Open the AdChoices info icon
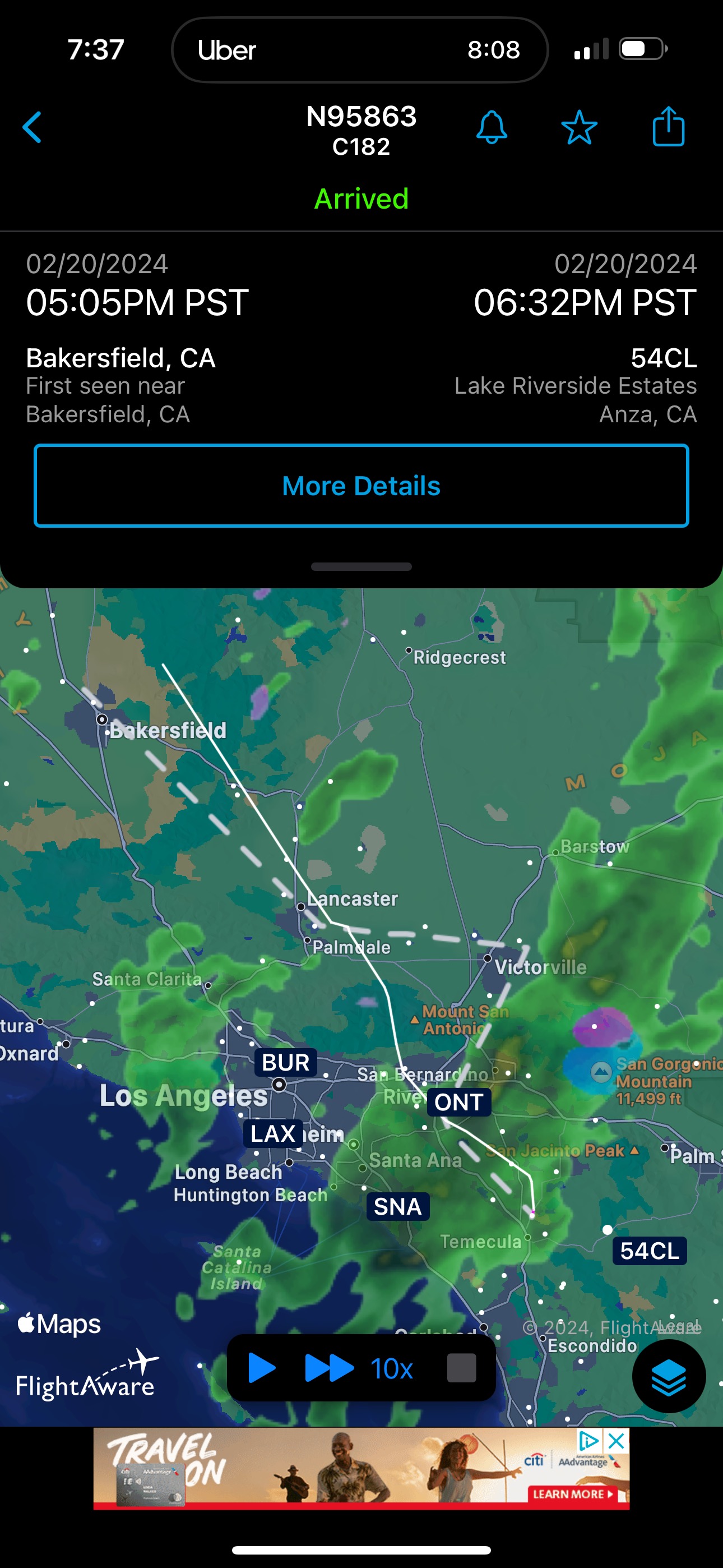The width and height of the screenshot is (723, 1568). point(589,1441)
